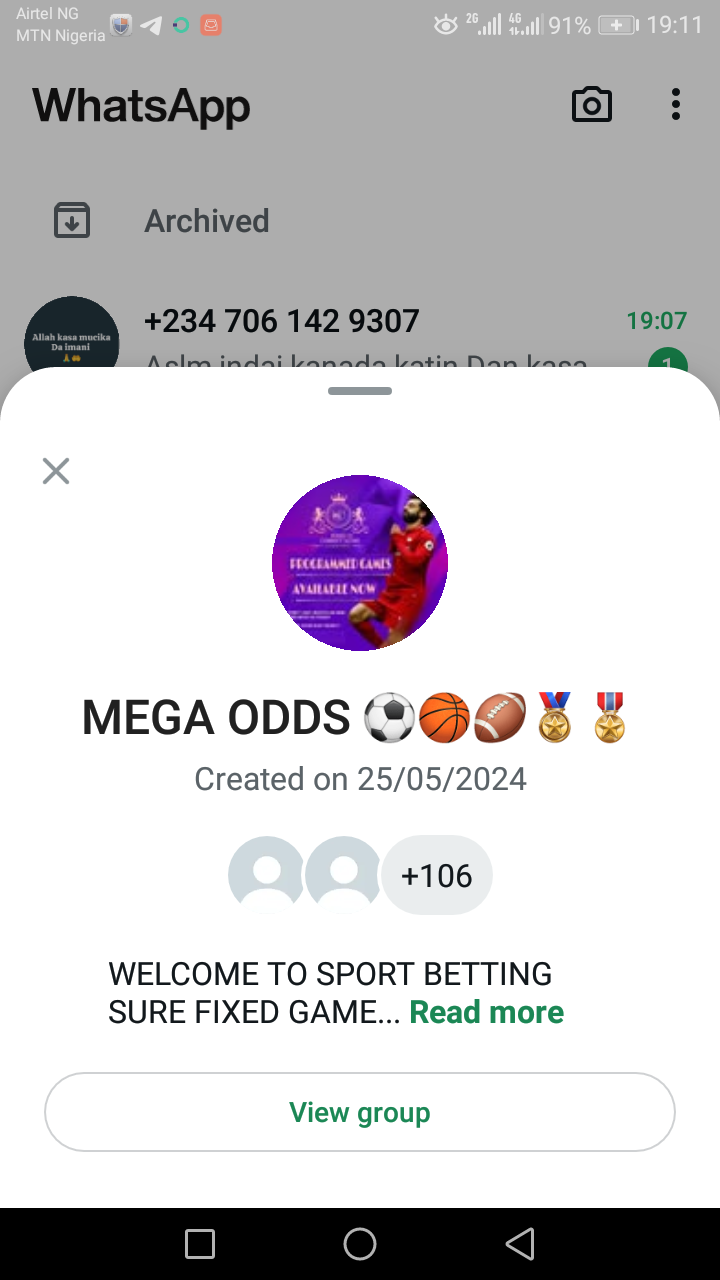Tap the View group button
The width and height of the screenshot is (720, 1280).
360,1112
